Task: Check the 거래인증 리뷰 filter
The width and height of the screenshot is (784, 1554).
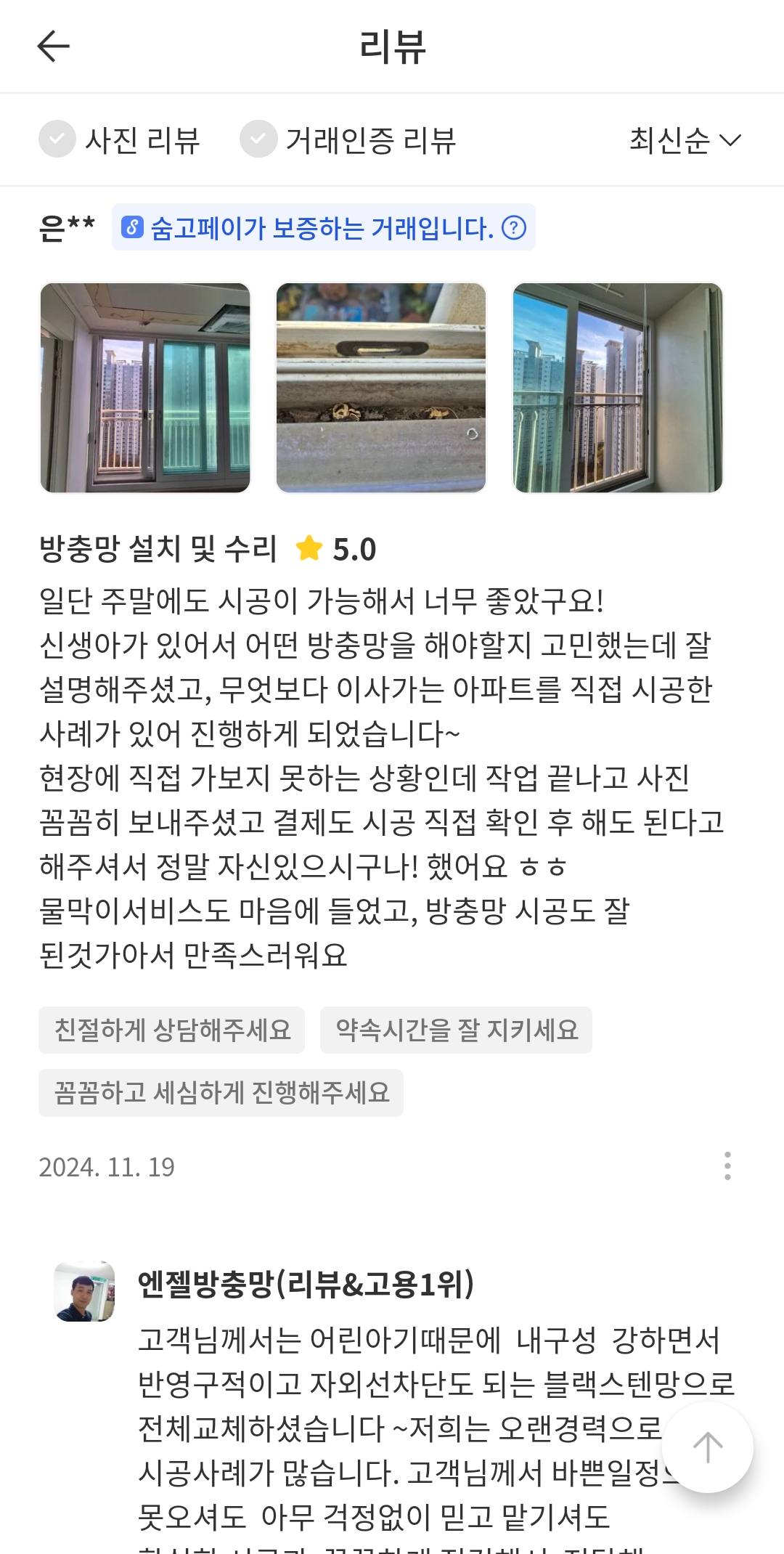Action: tap(348, 139)
